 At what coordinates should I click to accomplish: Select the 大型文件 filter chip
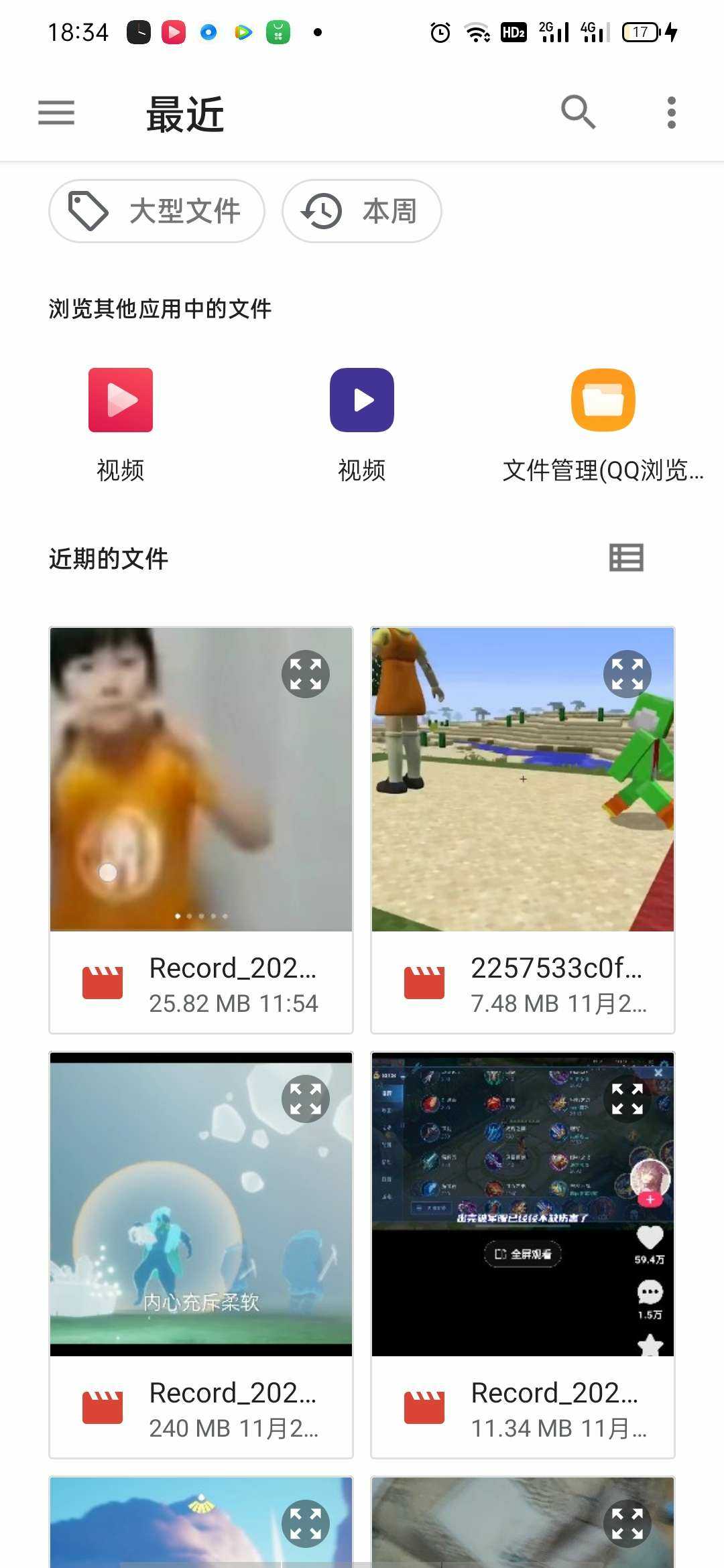point(157,211)
